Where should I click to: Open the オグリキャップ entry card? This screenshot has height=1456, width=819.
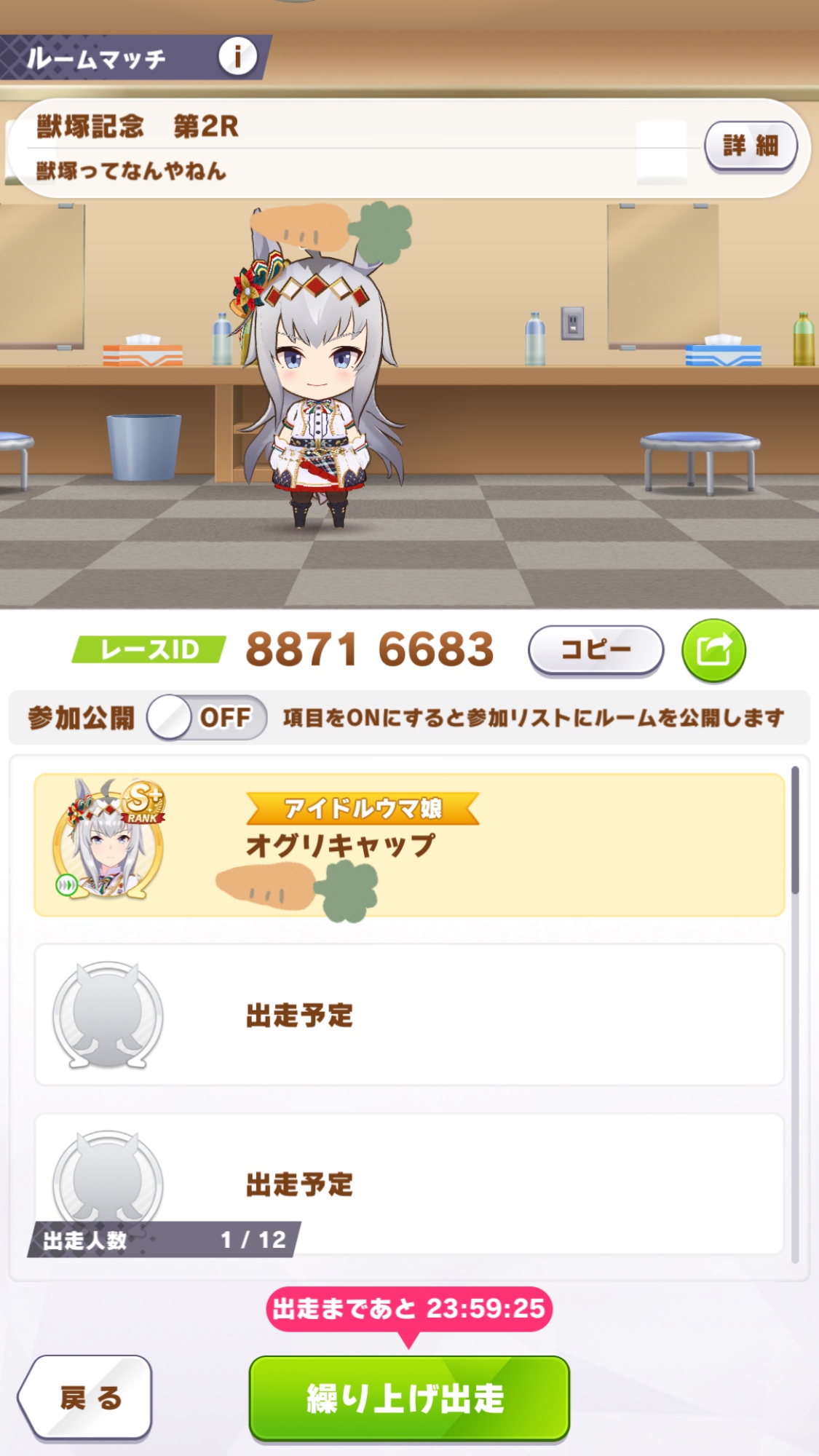coord(409,844)
